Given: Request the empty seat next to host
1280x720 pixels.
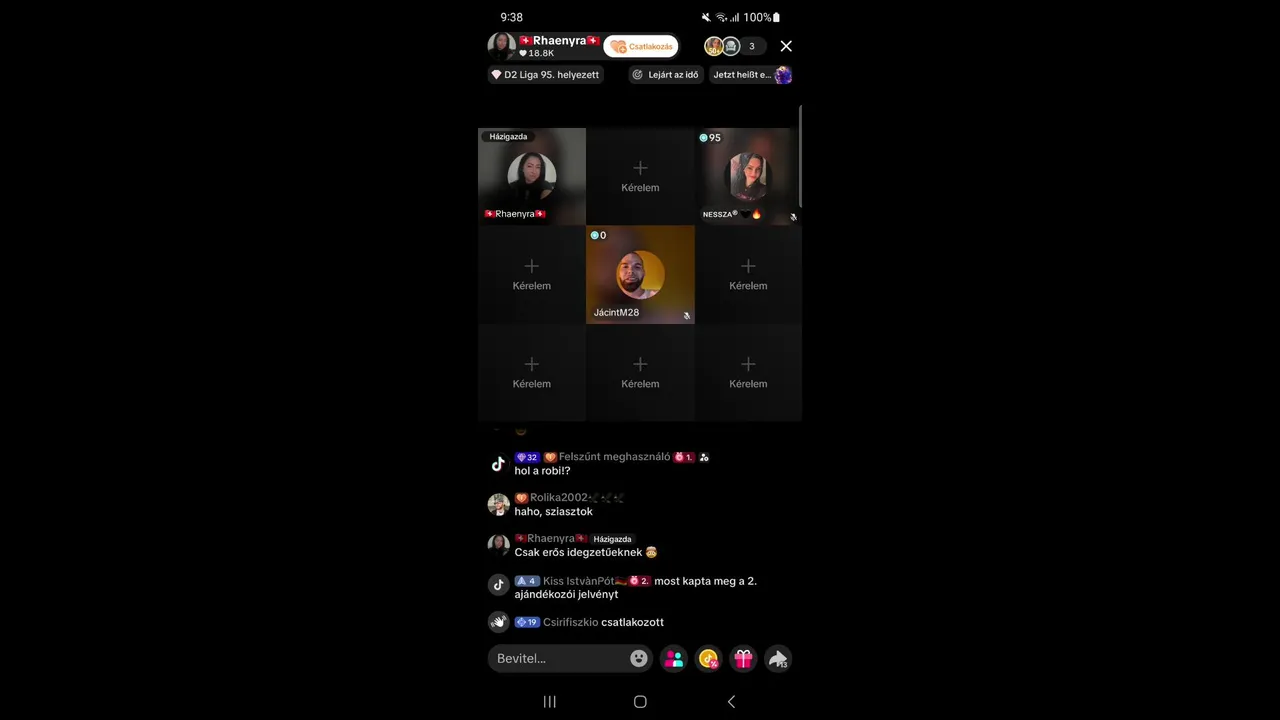Looking at the screenshot, I should click(640, 176).
